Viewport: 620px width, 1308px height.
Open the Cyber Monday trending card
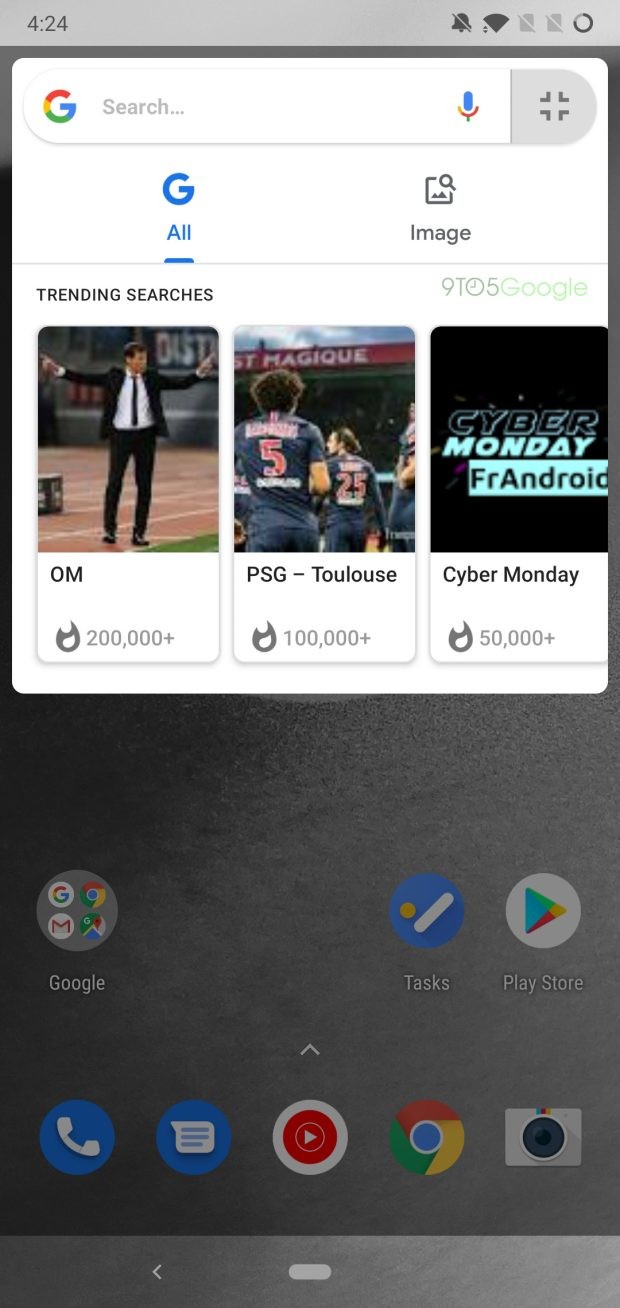(x=519, y=494)
